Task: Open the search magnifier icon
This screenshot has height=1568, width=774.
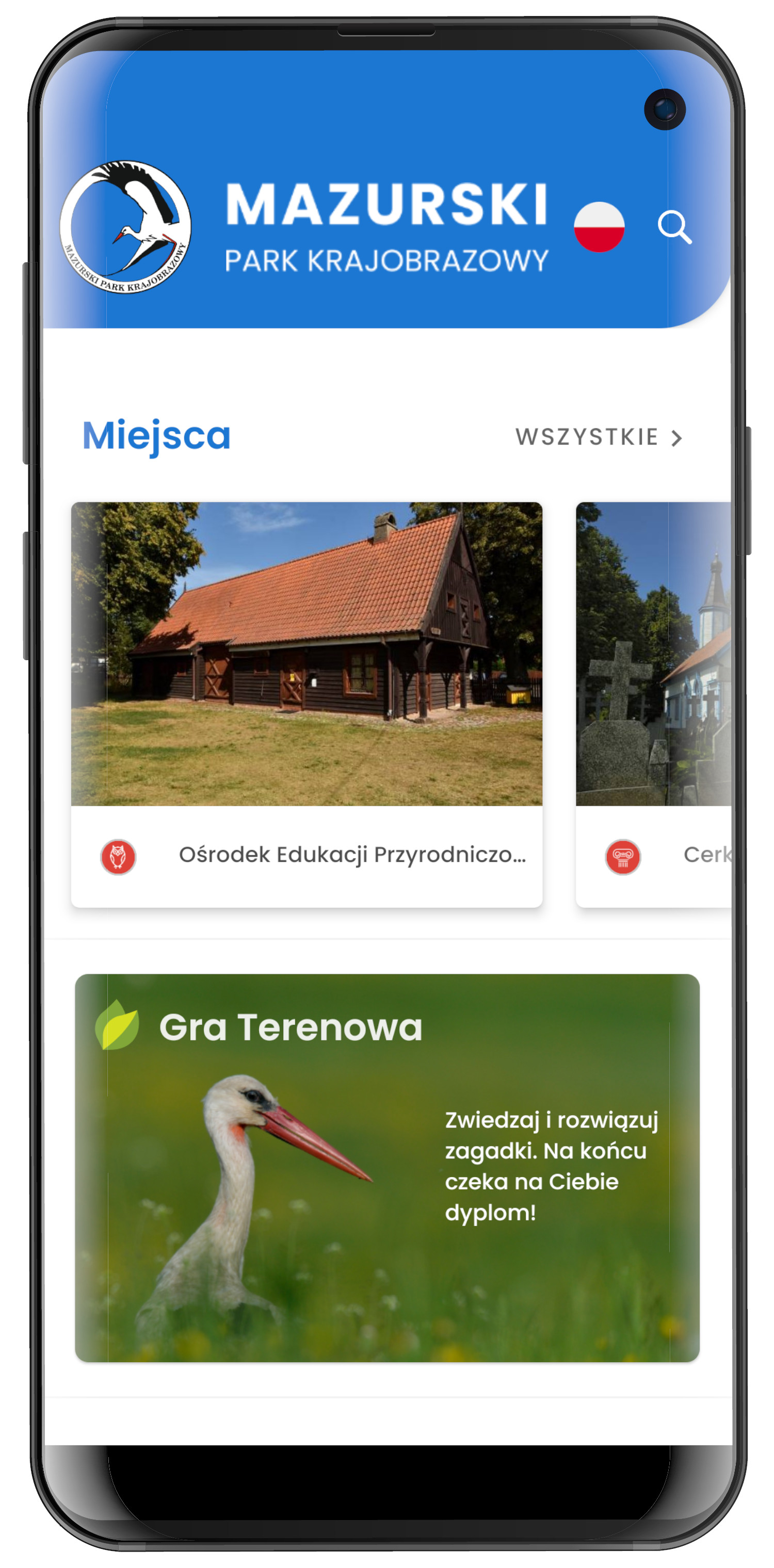Action: [x=674, y=227]
